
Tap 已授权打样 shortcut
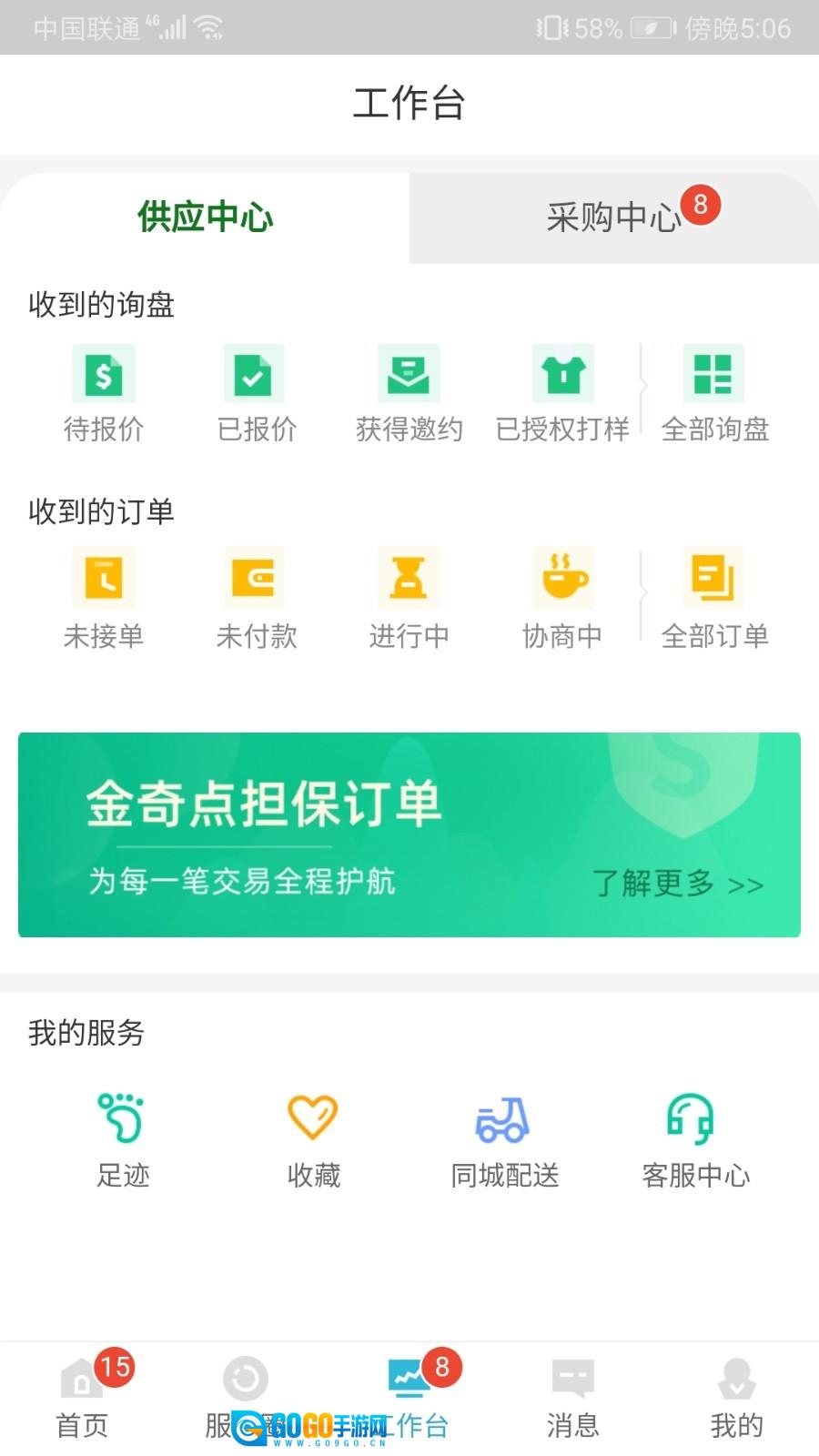click(562, 392)
